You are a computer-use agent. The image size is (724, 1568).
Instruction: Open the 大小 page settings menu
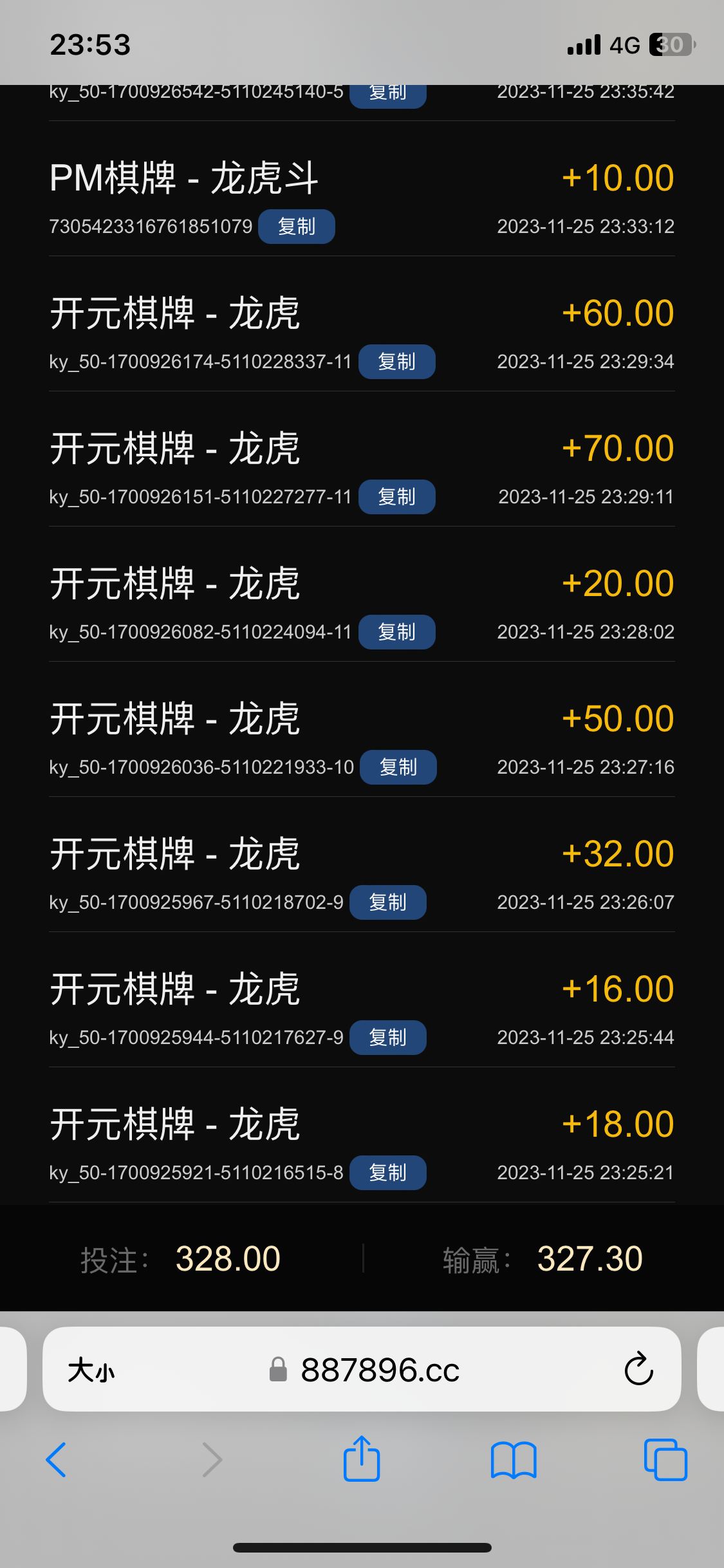pos(91,1370)
